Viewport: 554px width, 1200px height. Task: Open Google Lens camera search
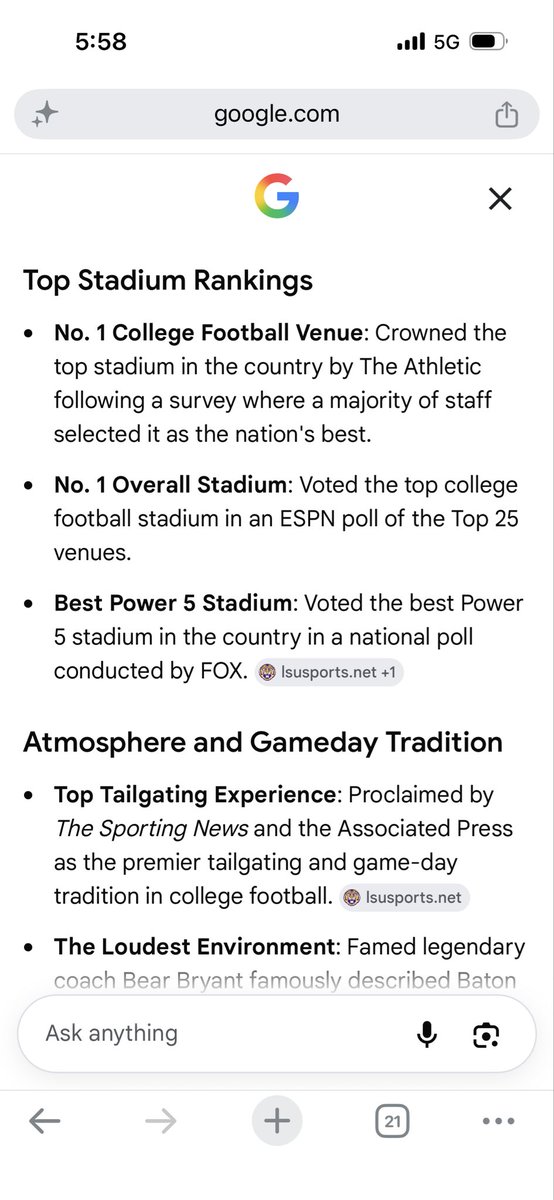486,1035
